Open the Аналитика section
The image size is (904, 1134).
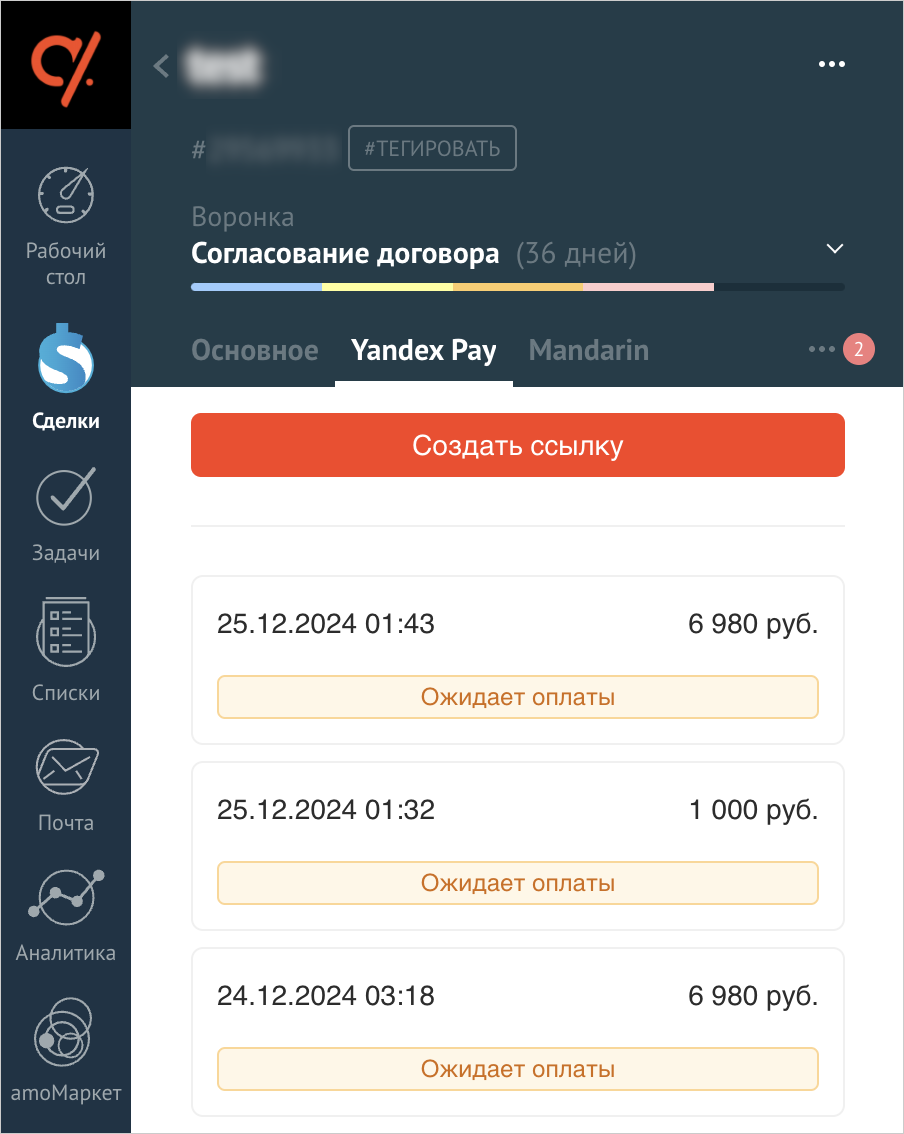click(66, 915)
